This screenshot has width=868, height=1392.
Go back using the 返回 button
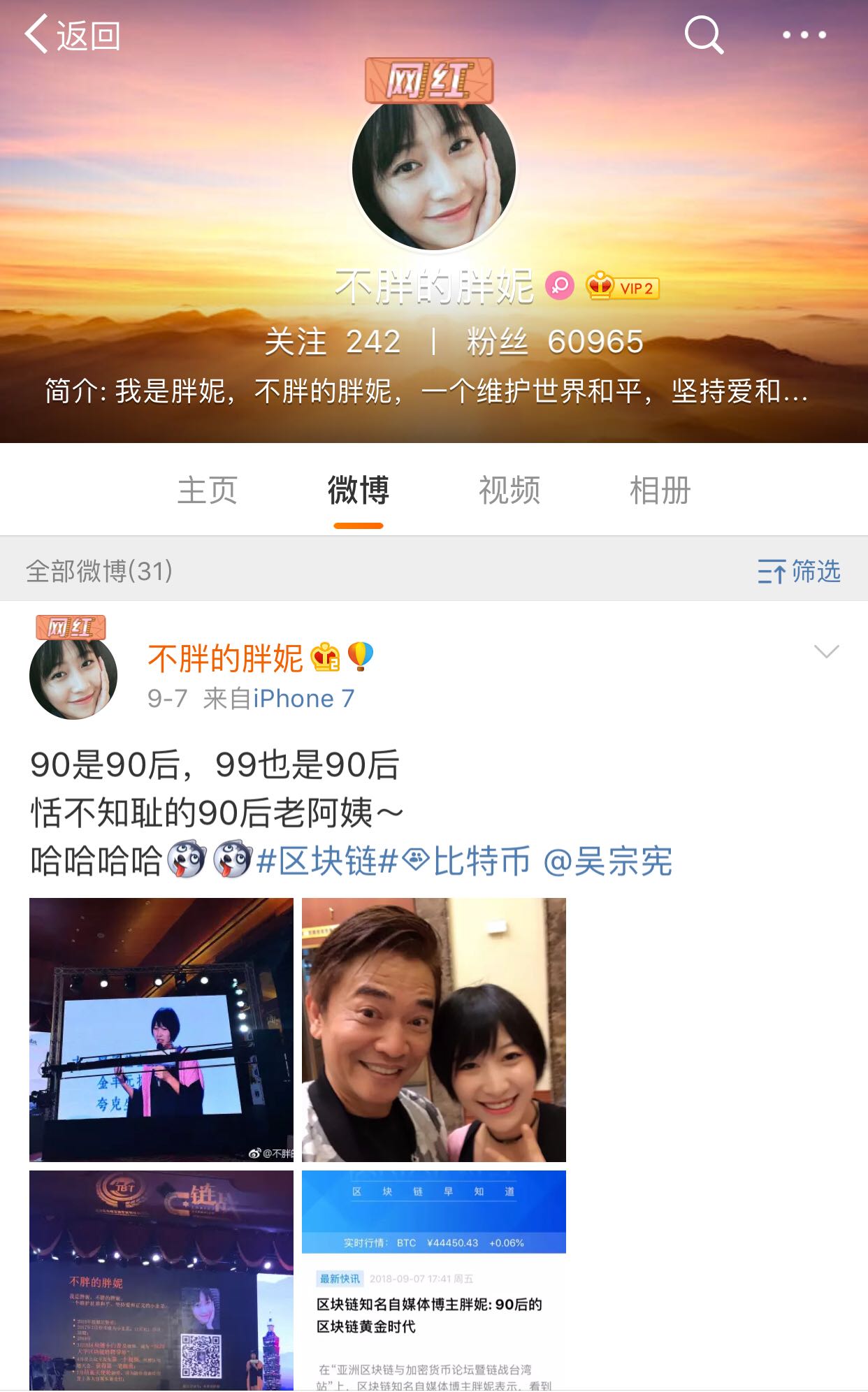pos(73,35)
